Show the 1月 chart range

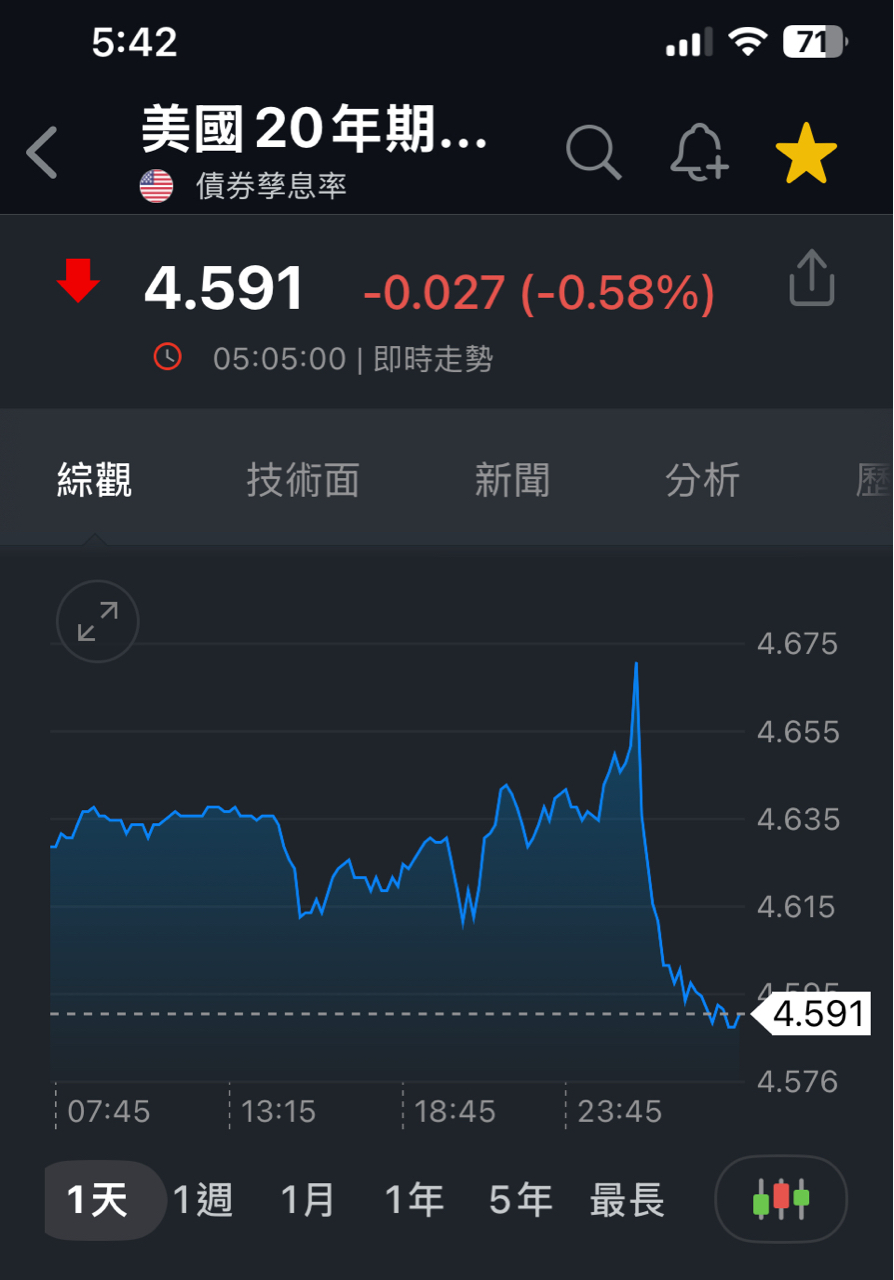tap(307, 1199)
